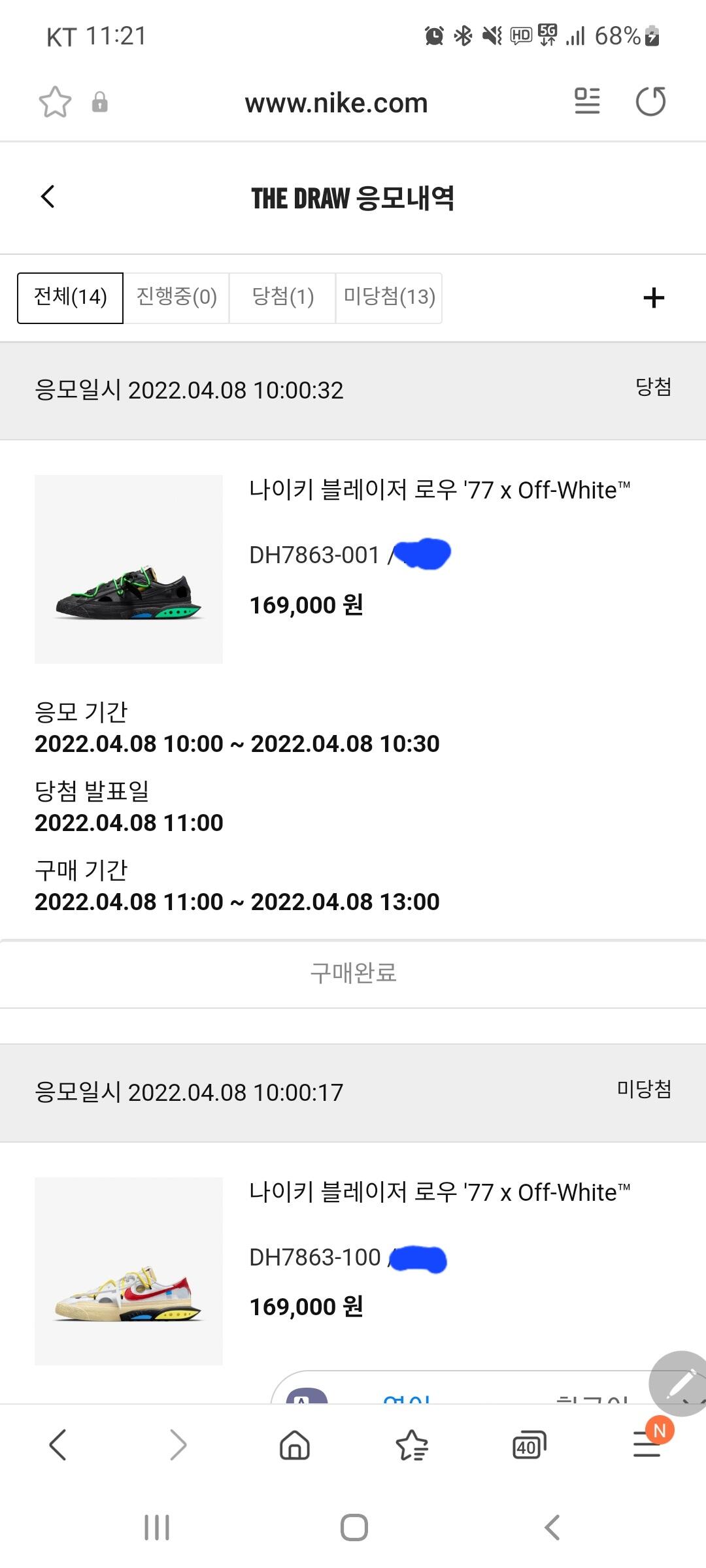Tap the floating pencil edit button
Screen dimensions: 706x1568
(x=680, y=1383)
